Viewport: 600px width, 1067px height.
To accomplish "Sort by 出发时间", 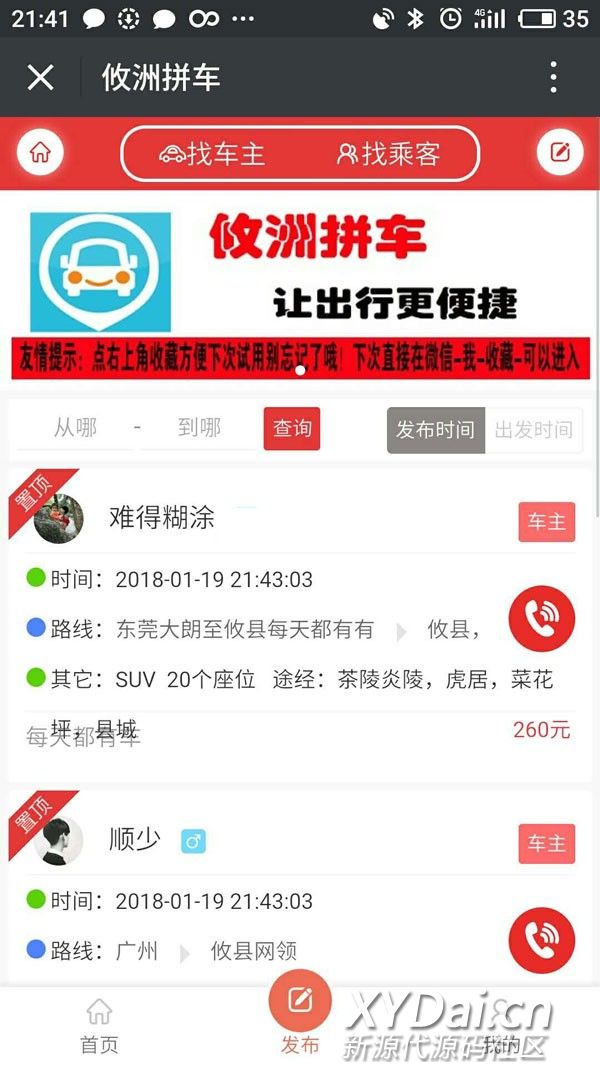I will point(533,430).
